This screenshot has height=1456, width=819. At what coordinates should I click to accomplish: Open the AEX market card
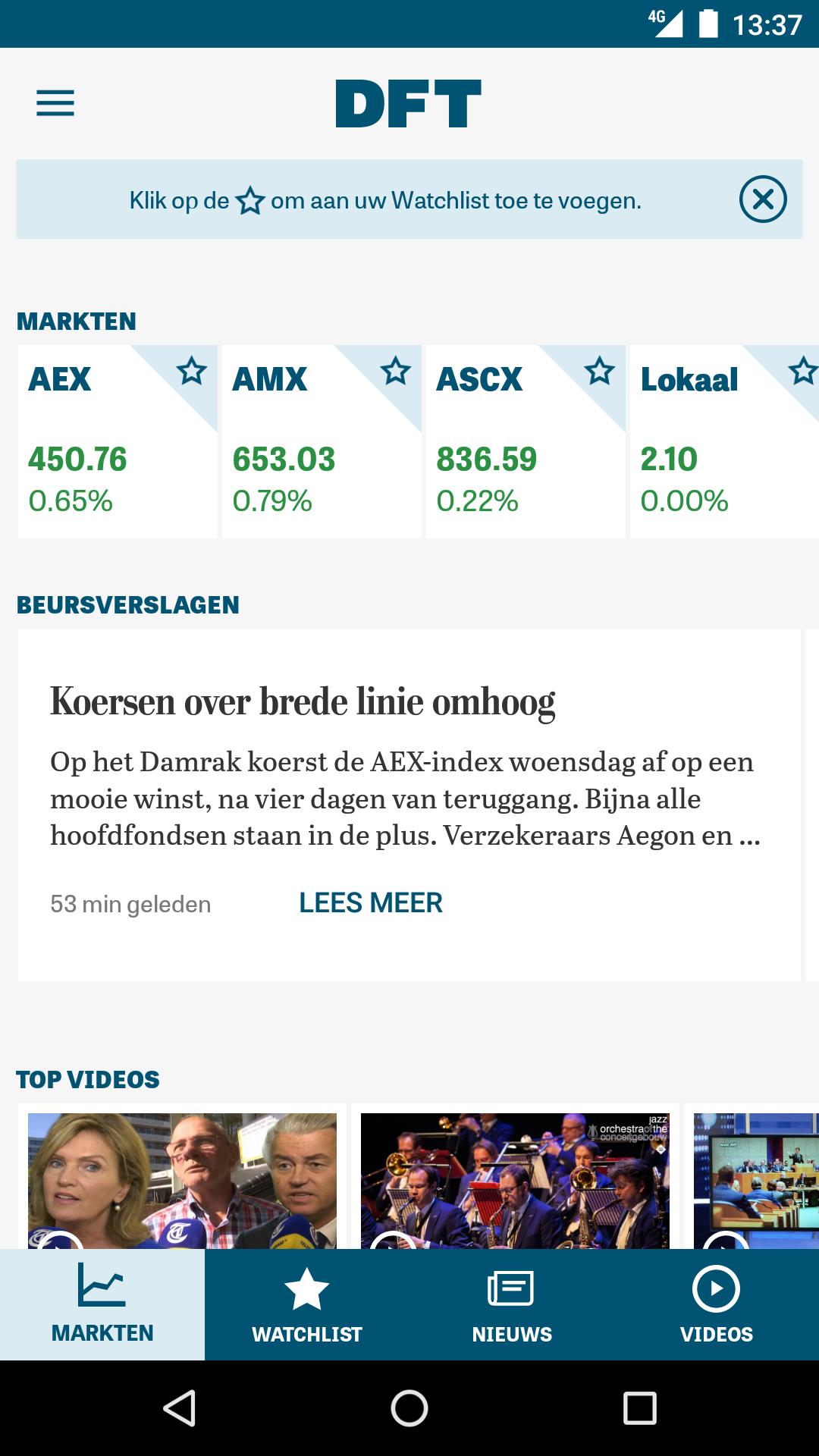click(99, 463)
